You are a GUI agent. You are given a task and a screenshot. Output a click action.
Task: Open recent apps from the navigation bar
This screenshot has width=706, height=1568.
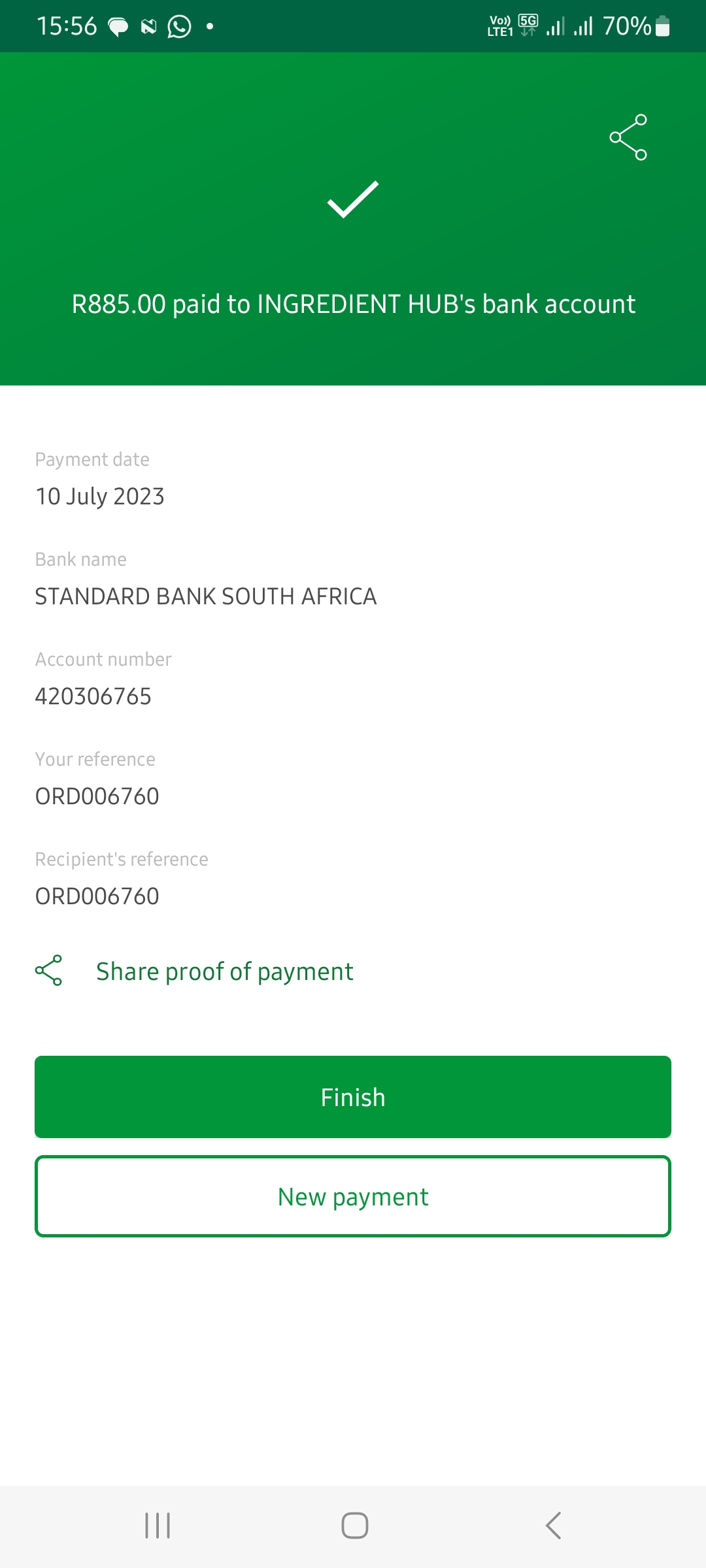(x=158, y=1526)
